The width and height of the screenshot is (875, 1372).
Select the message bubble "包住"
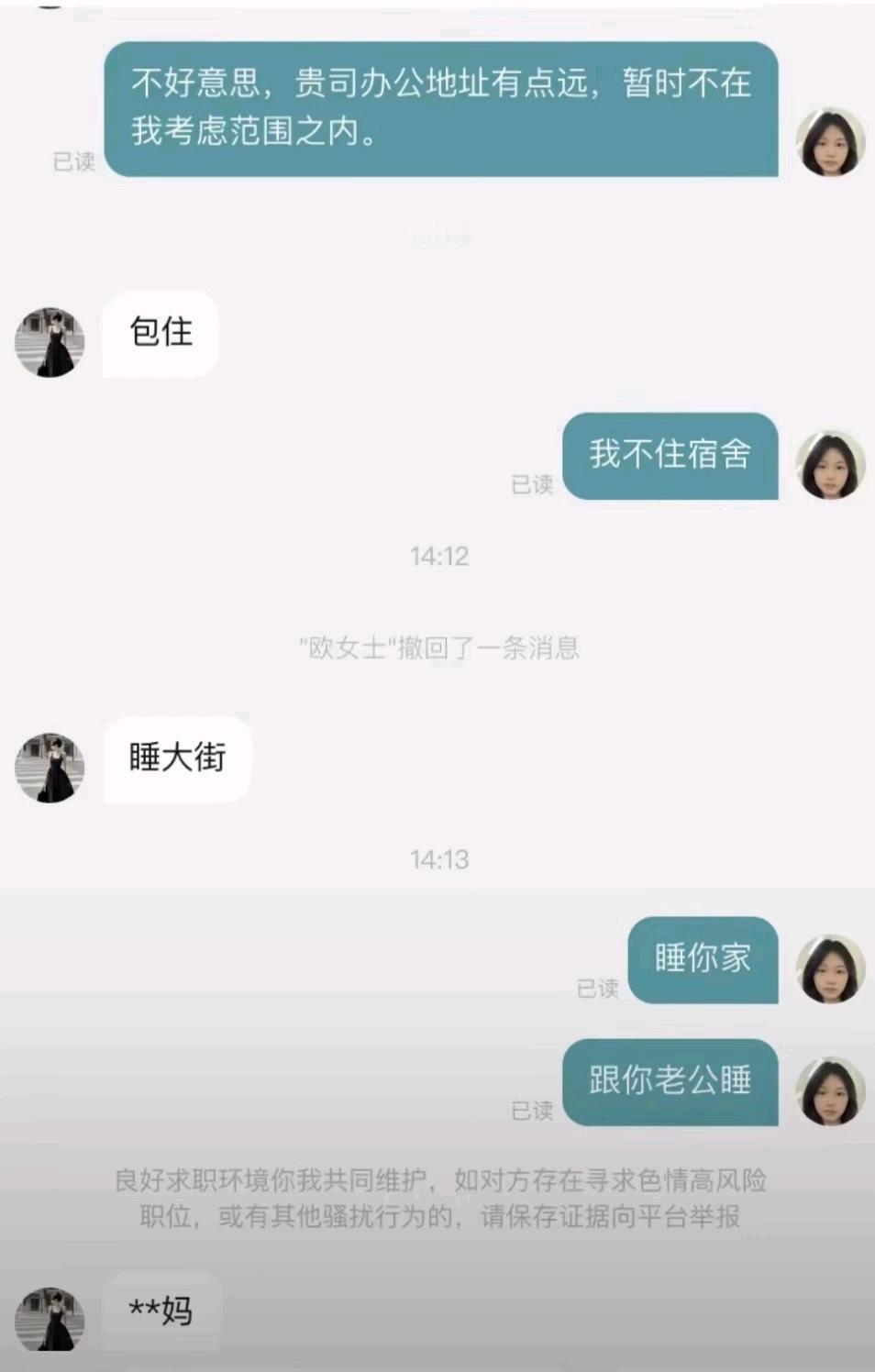[160, 332]
